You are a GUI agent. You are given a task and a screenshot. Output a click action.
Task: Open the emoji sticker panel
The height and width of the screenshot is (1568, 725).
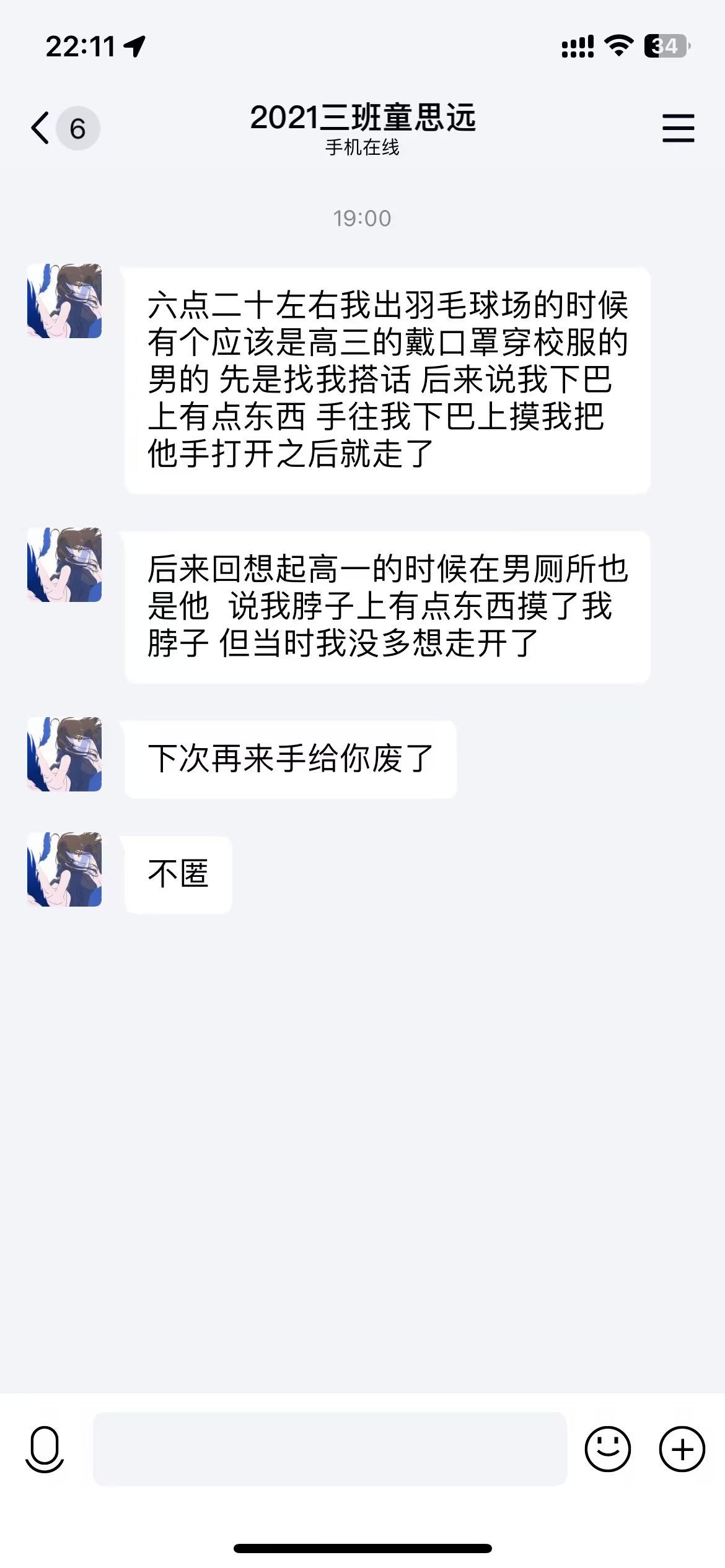tap(607, 1448)
